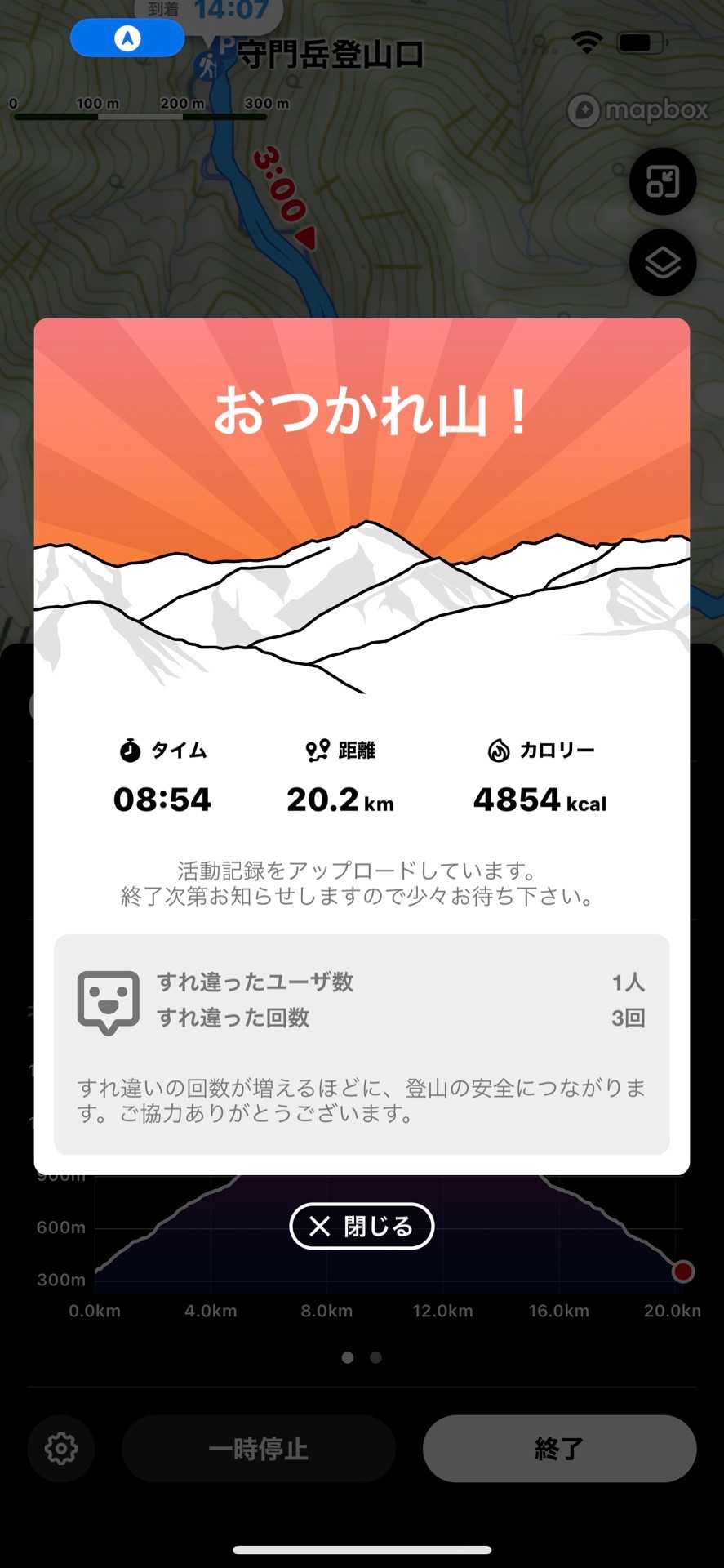Open the map layers selector
The height and width of the screenshot is (1568, 724).
tap(662, 263)
